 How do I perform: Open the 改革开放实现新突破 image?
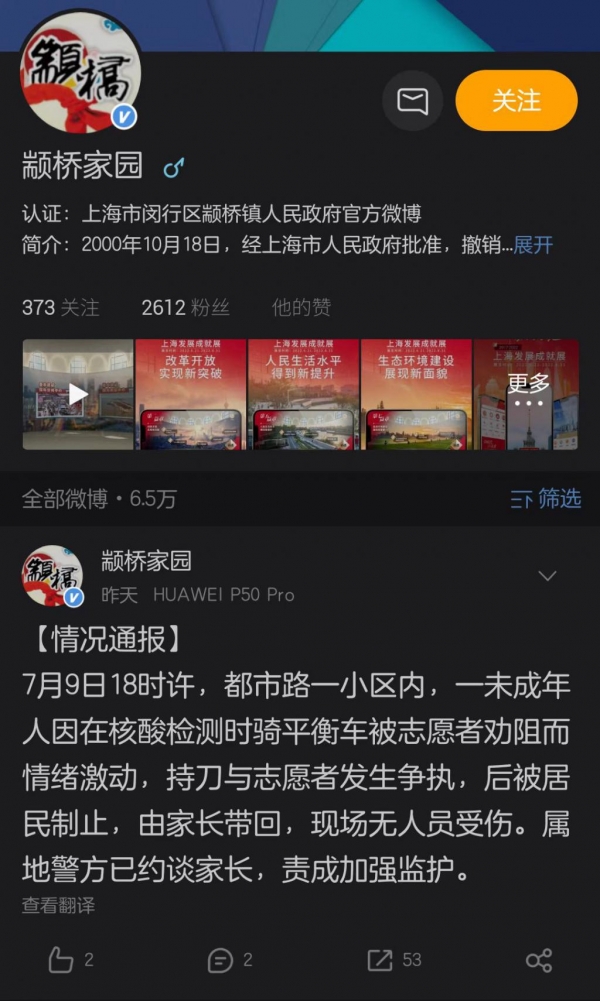[x=190, y=394]
